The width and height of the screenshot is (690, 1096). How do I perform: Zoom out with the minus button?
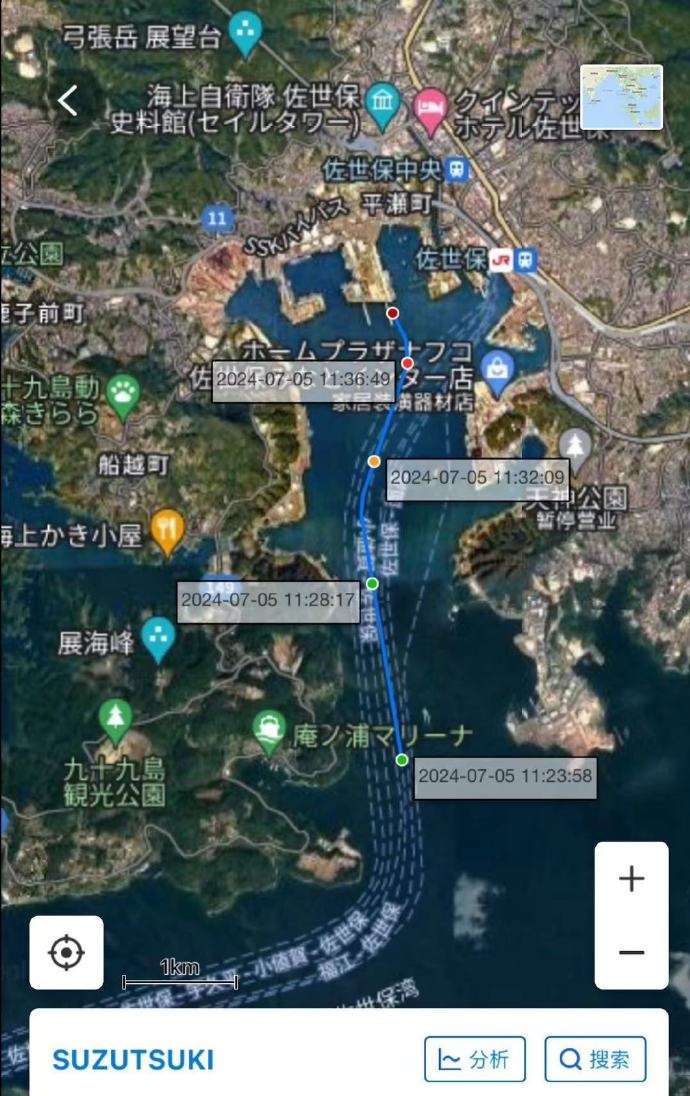(631, 952)
